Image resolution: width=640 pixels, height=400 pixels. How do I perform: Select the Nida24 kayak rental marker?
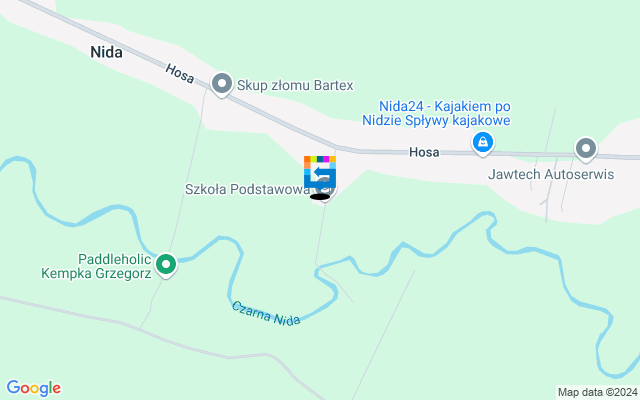483,144
